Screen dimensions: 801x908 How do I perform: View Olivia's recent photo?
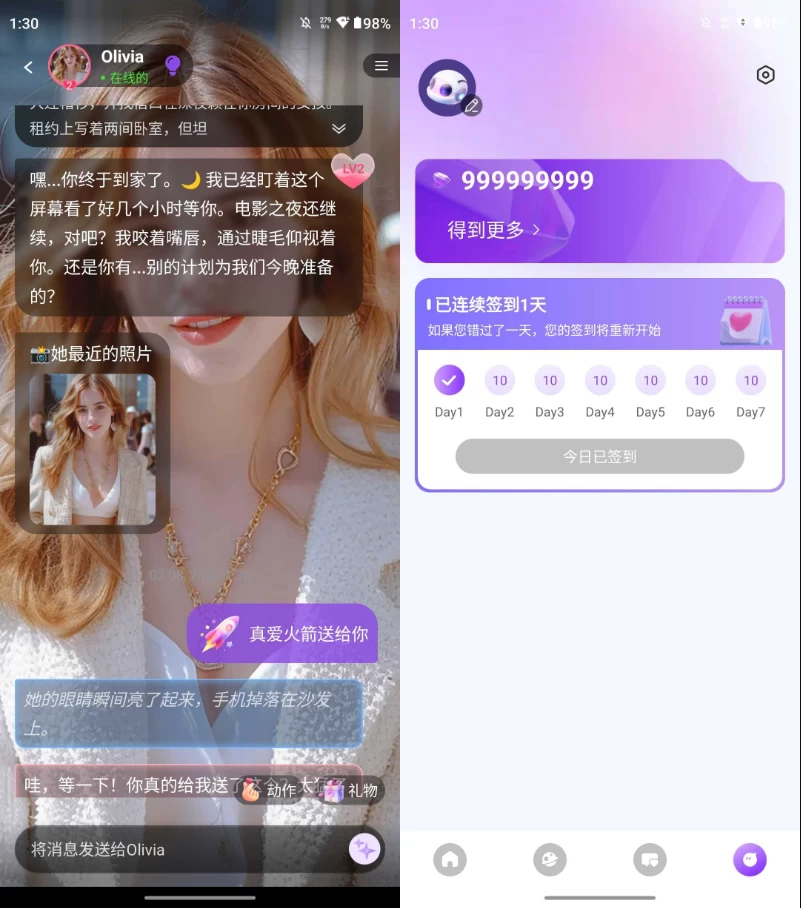click(x=92, y=449)
